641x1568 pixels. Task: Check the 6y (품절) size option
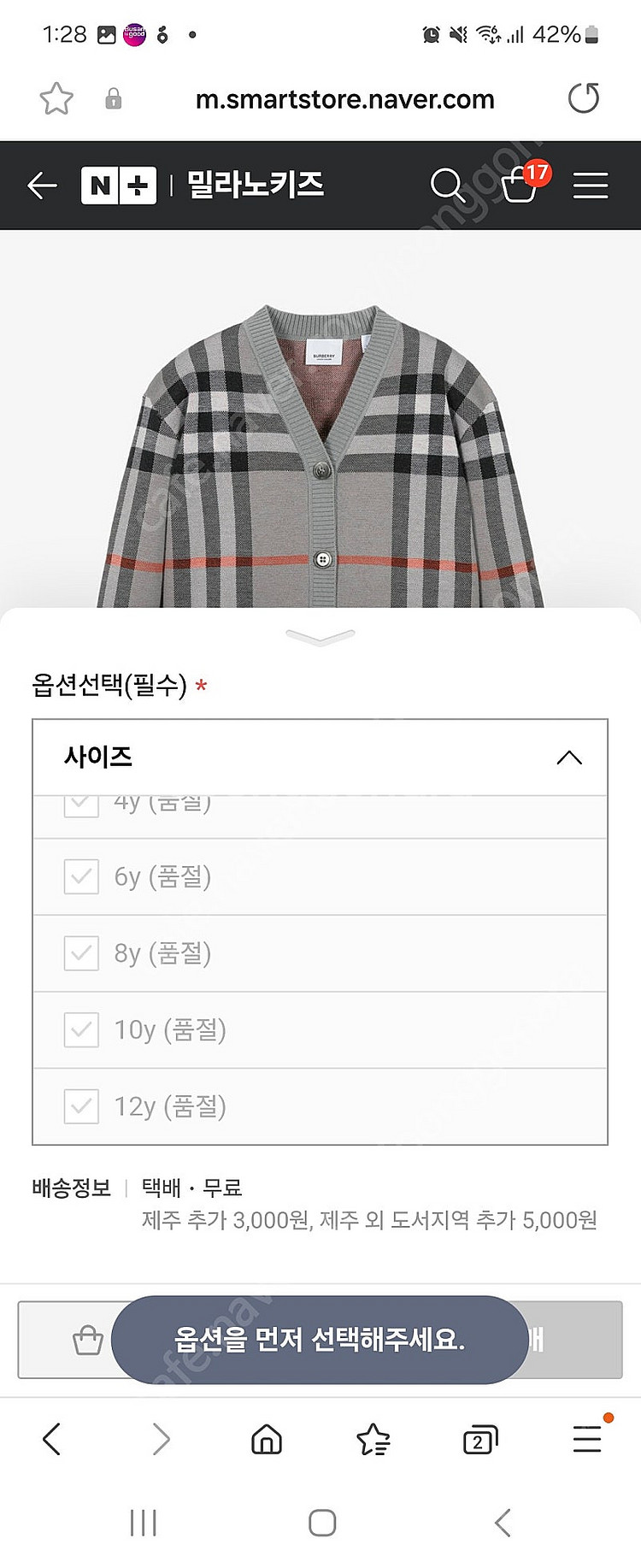click(80, 876)
